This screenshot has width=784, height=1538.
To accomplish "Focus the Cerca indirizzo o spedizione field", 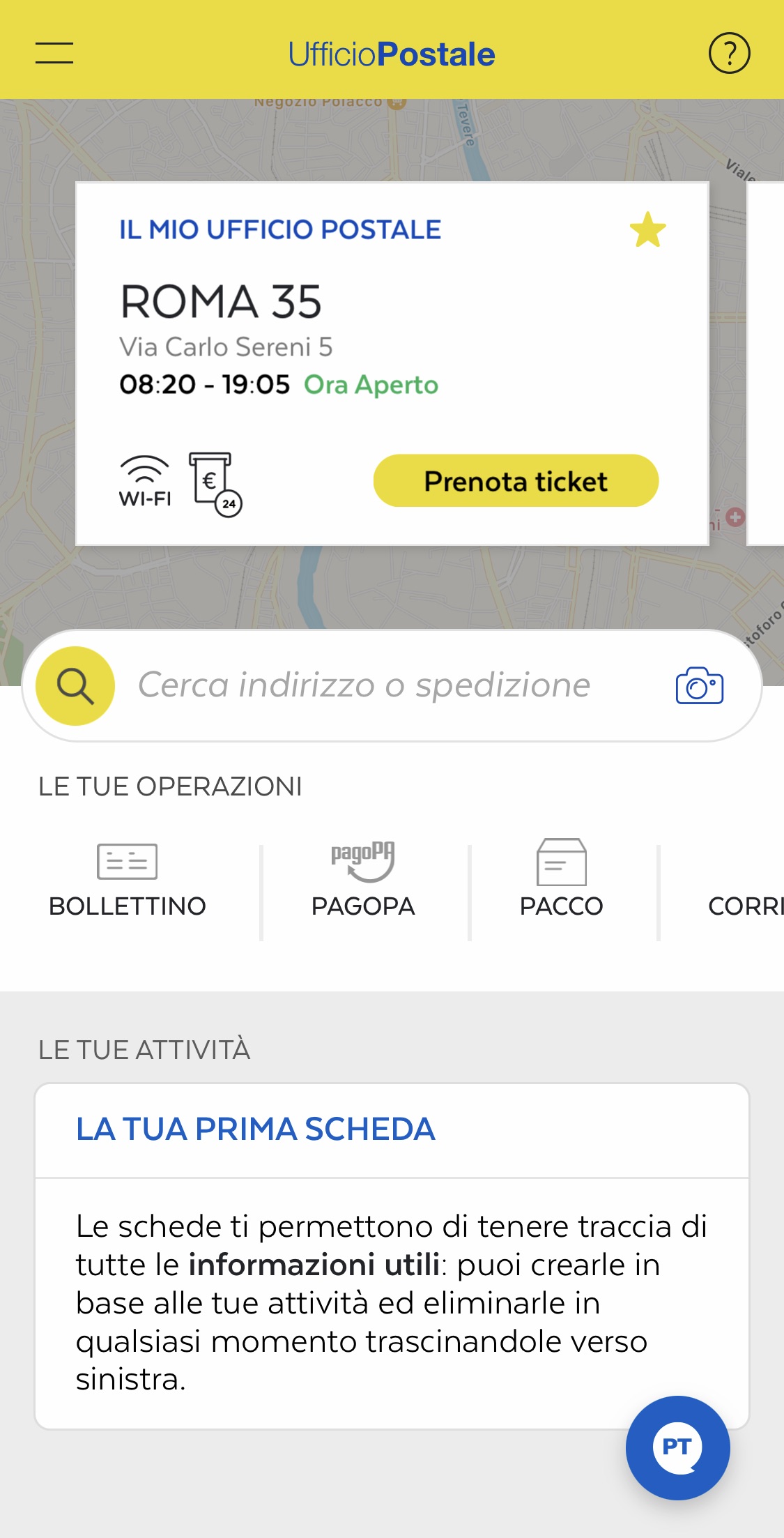I will (x=364, y=685).
